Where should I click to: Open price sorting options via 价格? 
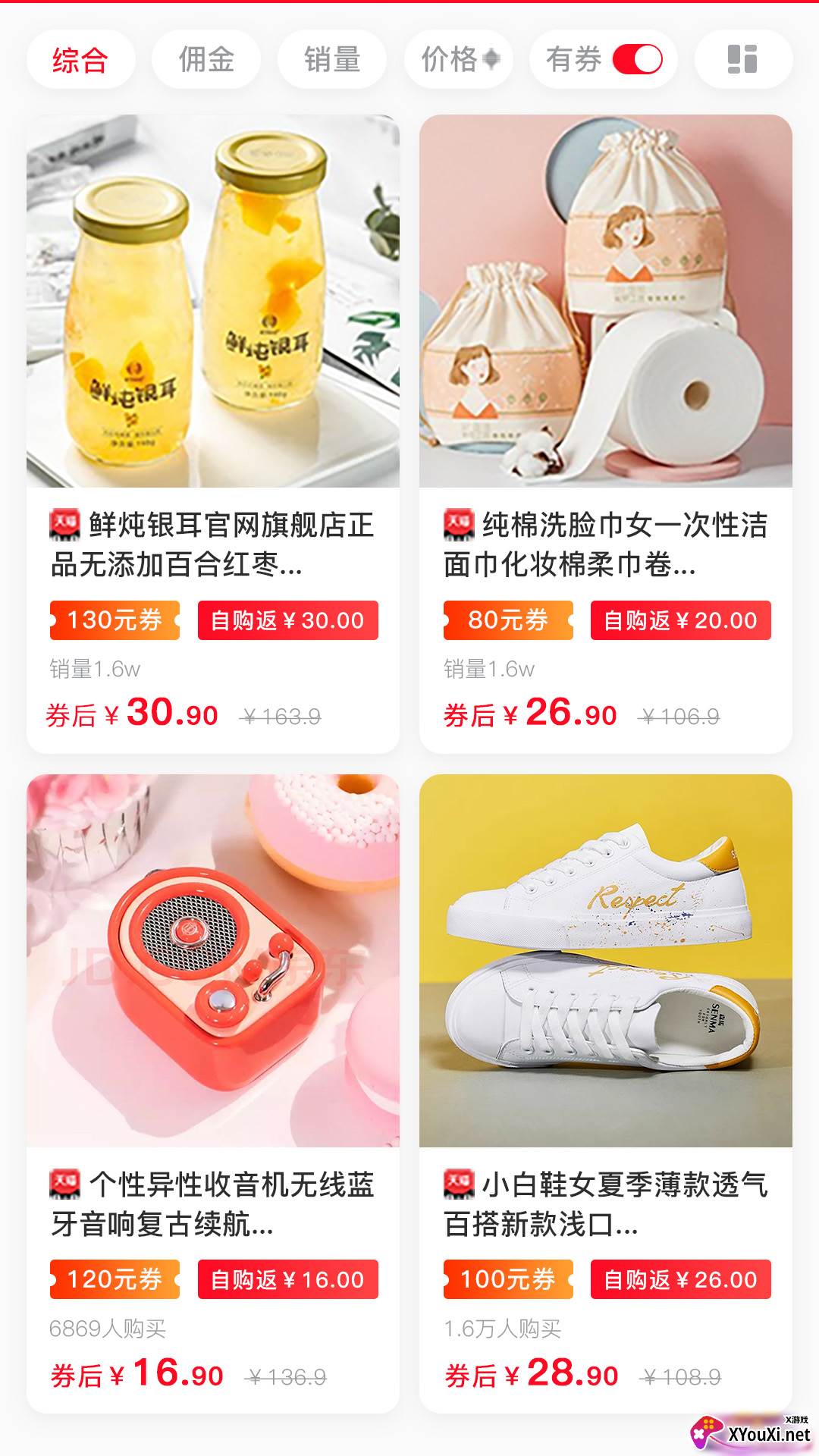point(459,58)
